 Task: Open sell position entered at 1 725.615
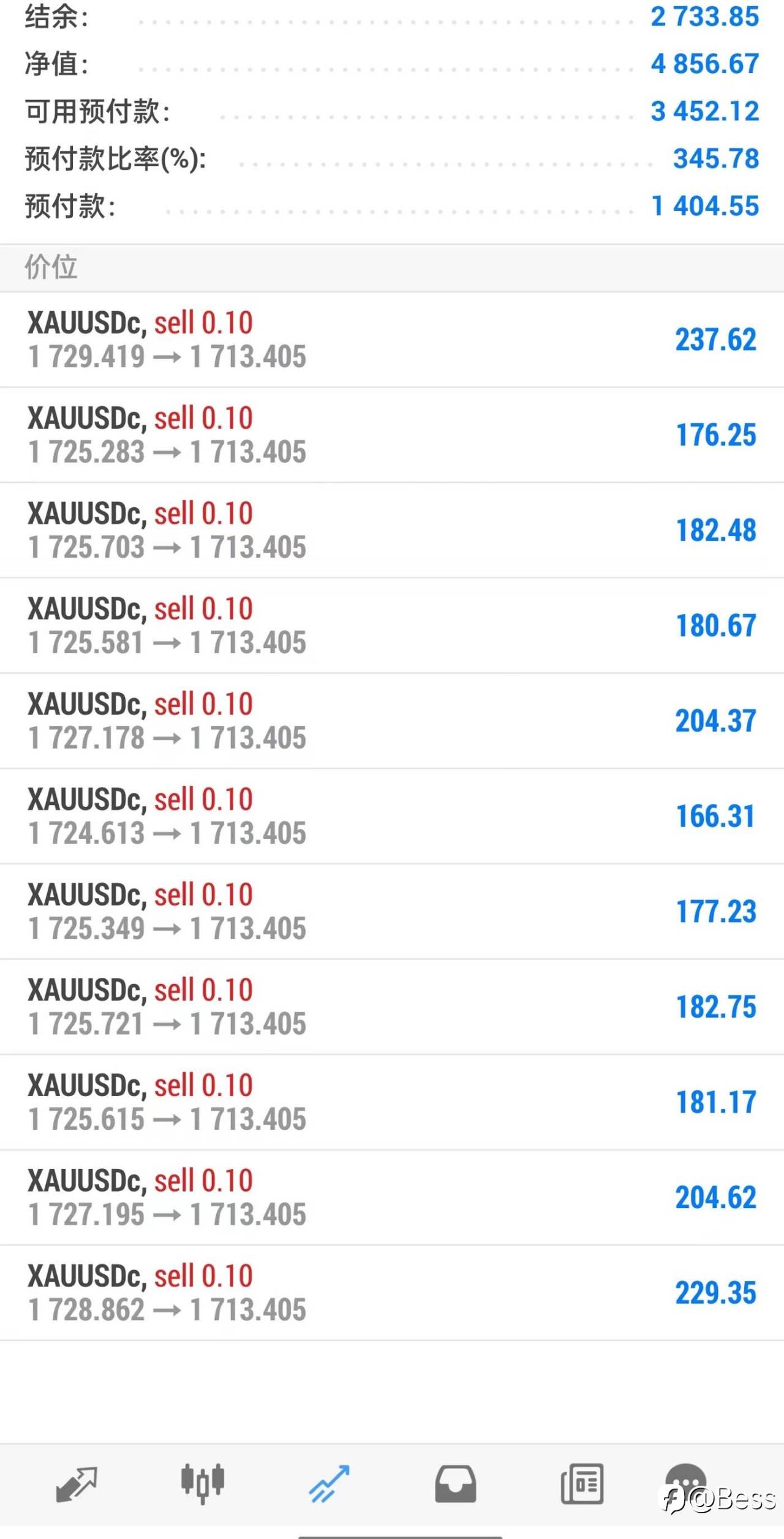coord(392,1102)
